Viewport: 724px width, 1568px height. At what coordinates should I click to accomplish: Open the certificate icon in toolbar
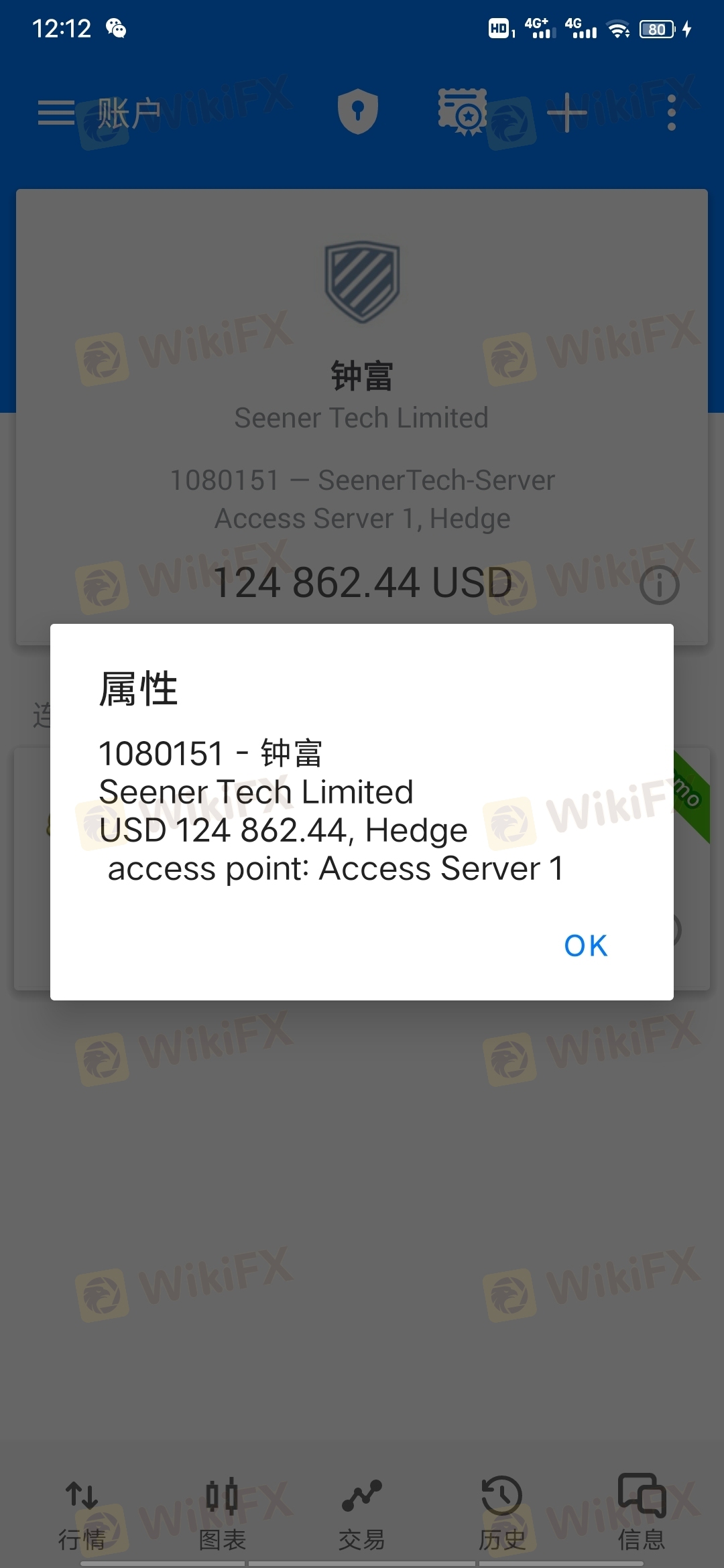coord(463,112)
